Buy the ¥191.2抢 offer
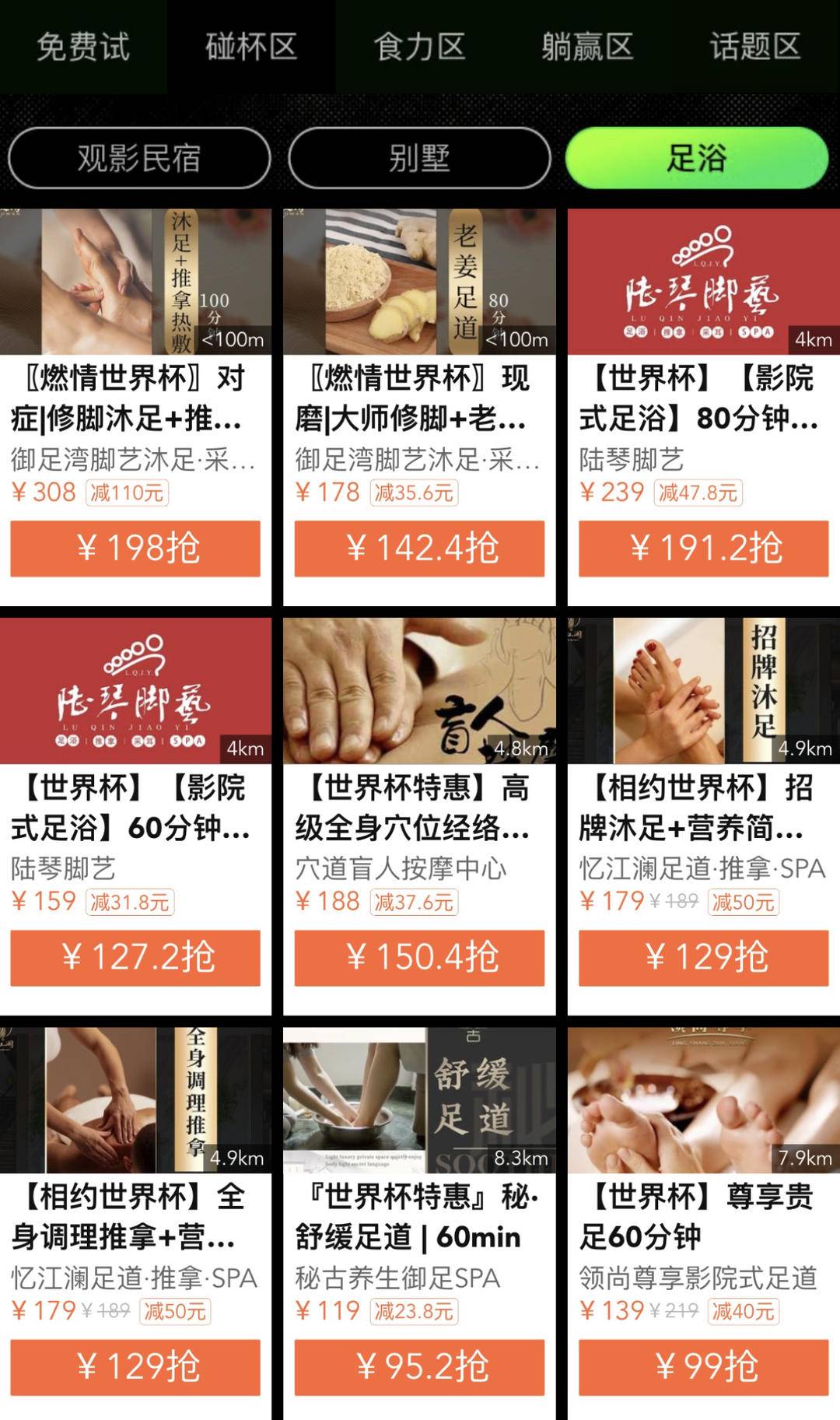 pos(704,549)
